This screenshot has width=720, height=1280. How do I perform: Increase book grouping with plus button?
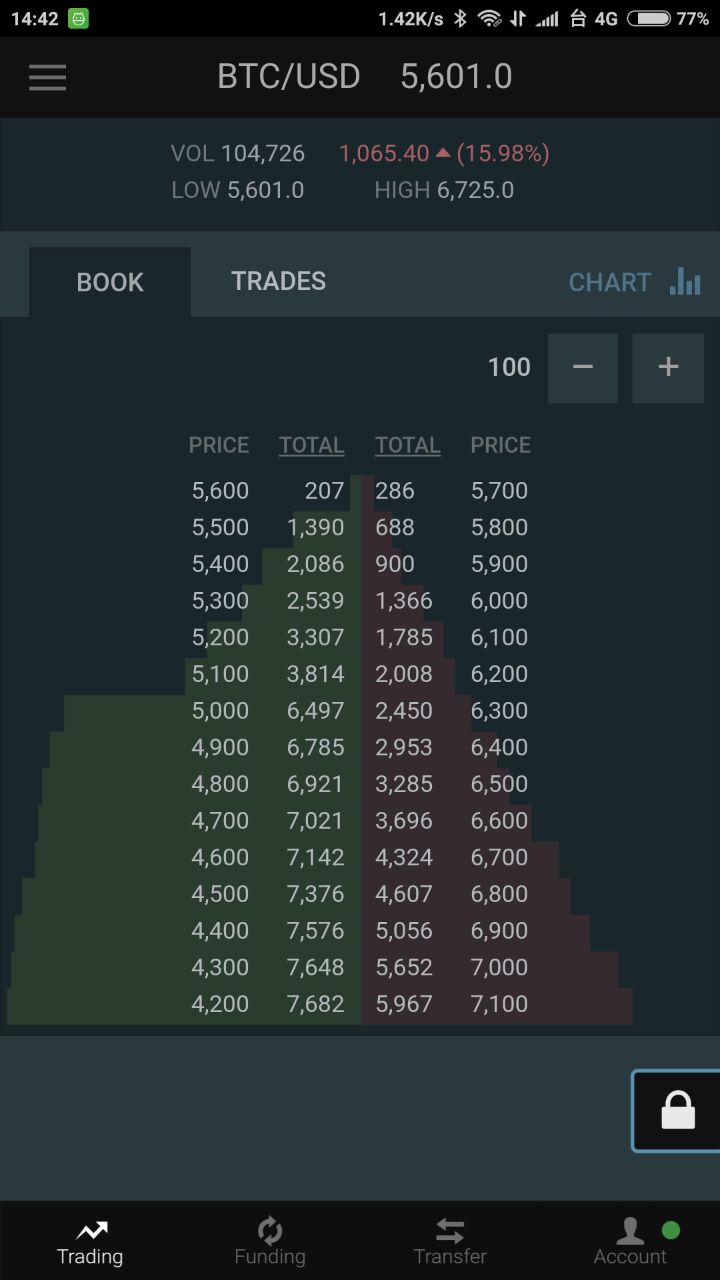click(x=668, y=368)
